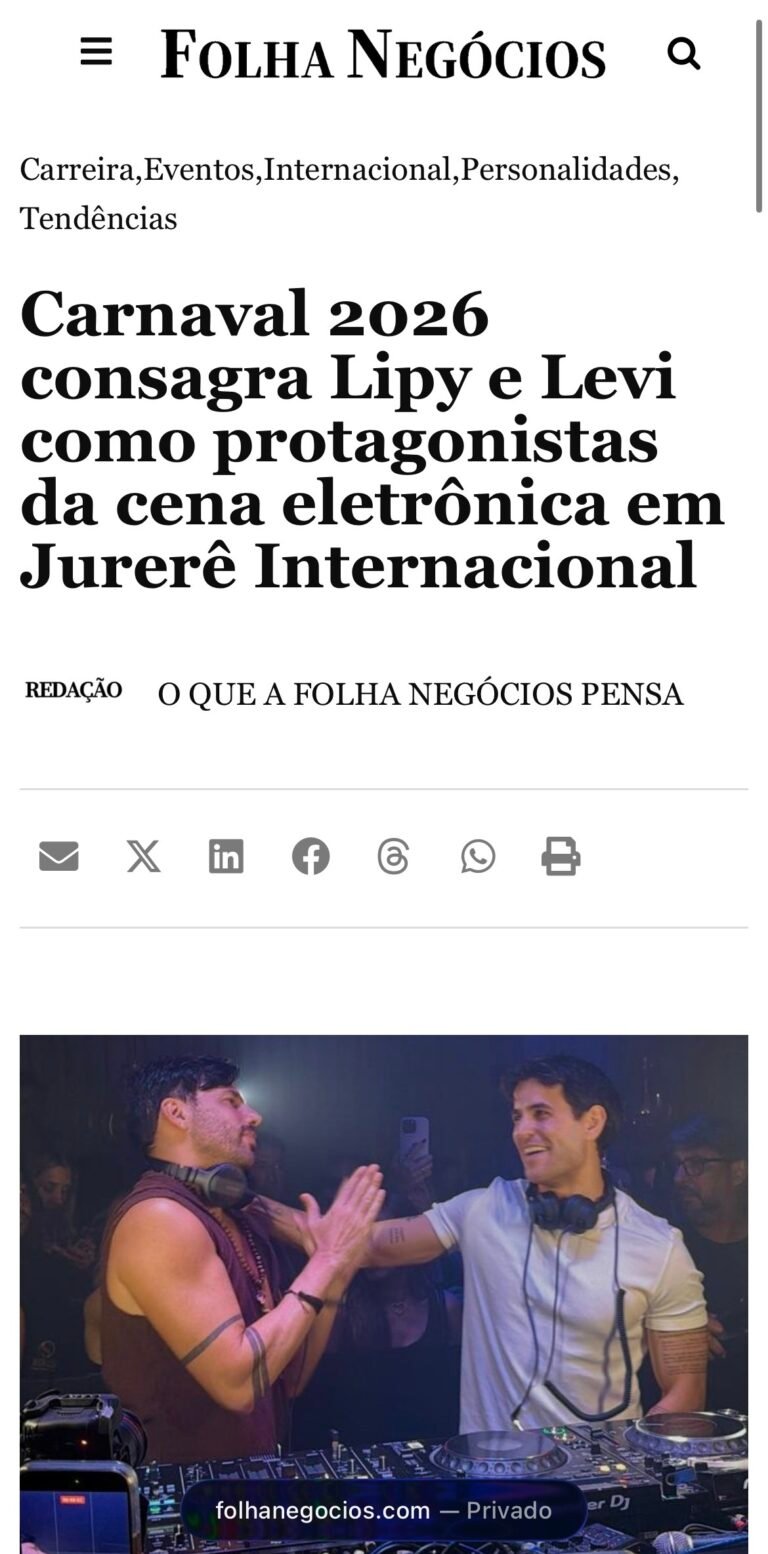Viewport: 768px width, 1554px height.
Task: Share the article on WhatsApp
Action: point(477,857)
